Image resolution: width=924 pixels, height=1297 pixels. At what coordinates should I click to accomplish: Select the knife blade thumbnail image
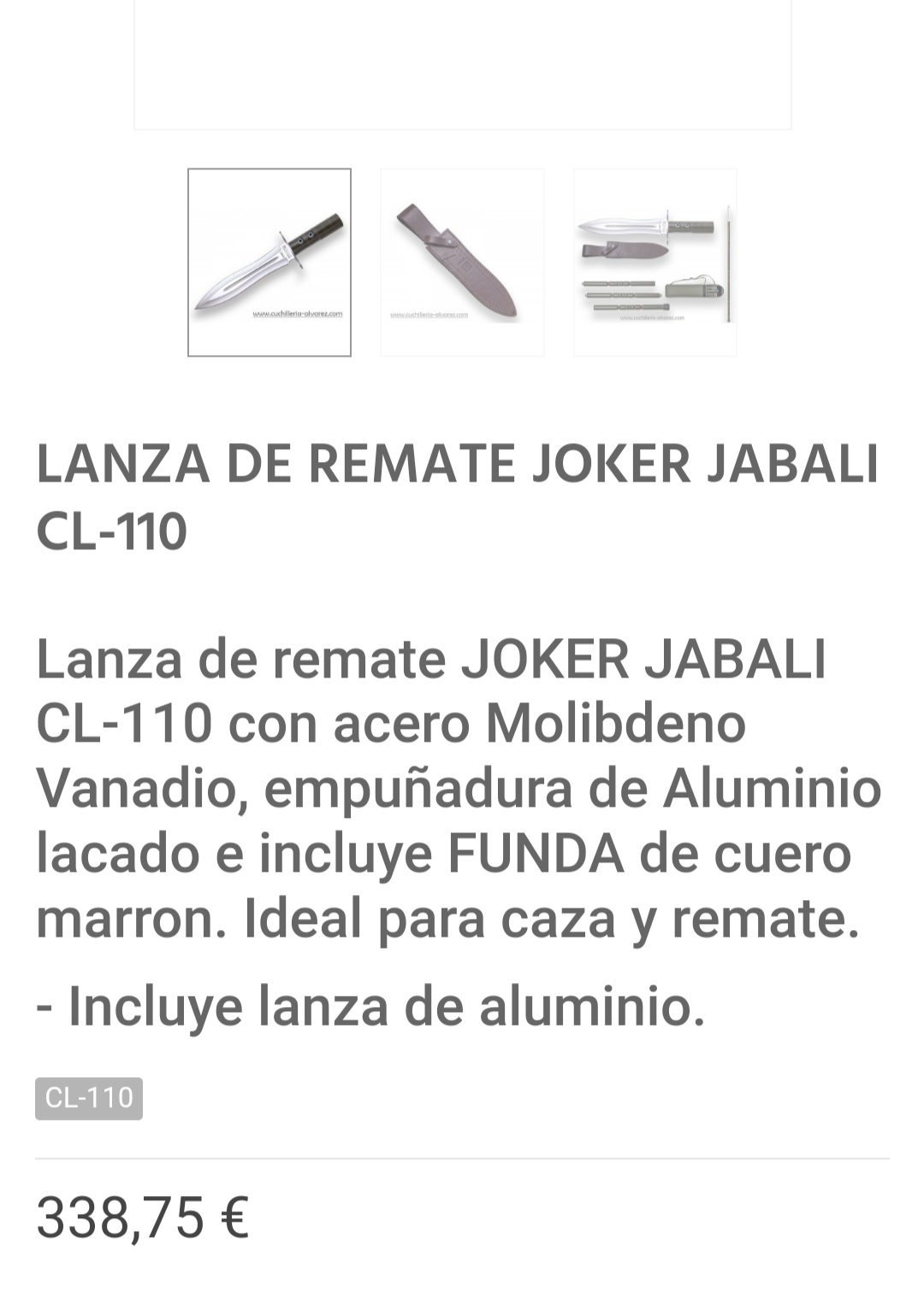(x=269, y=262)
